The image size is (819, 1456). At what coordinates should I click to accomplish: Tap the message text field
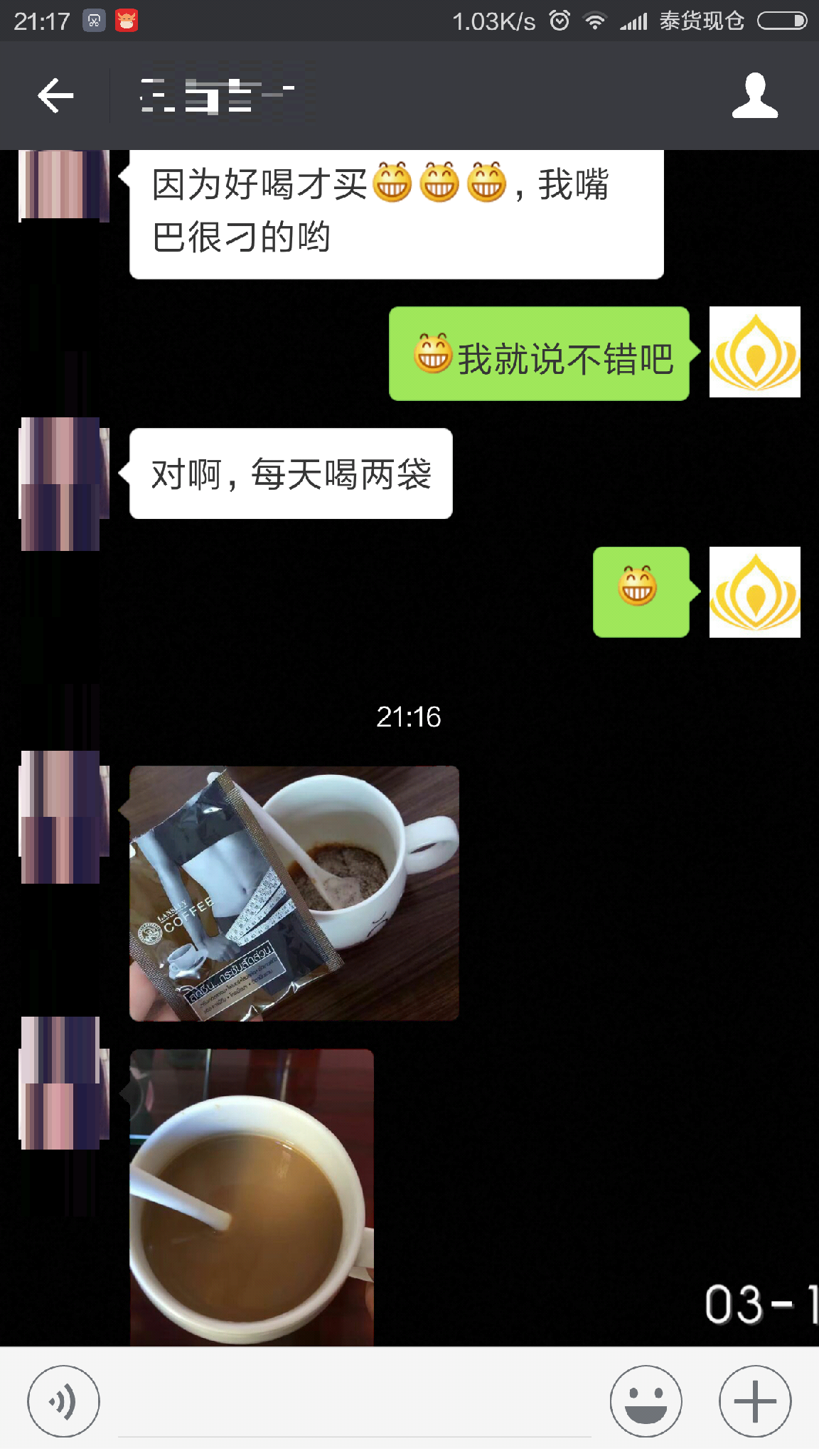354,1404
